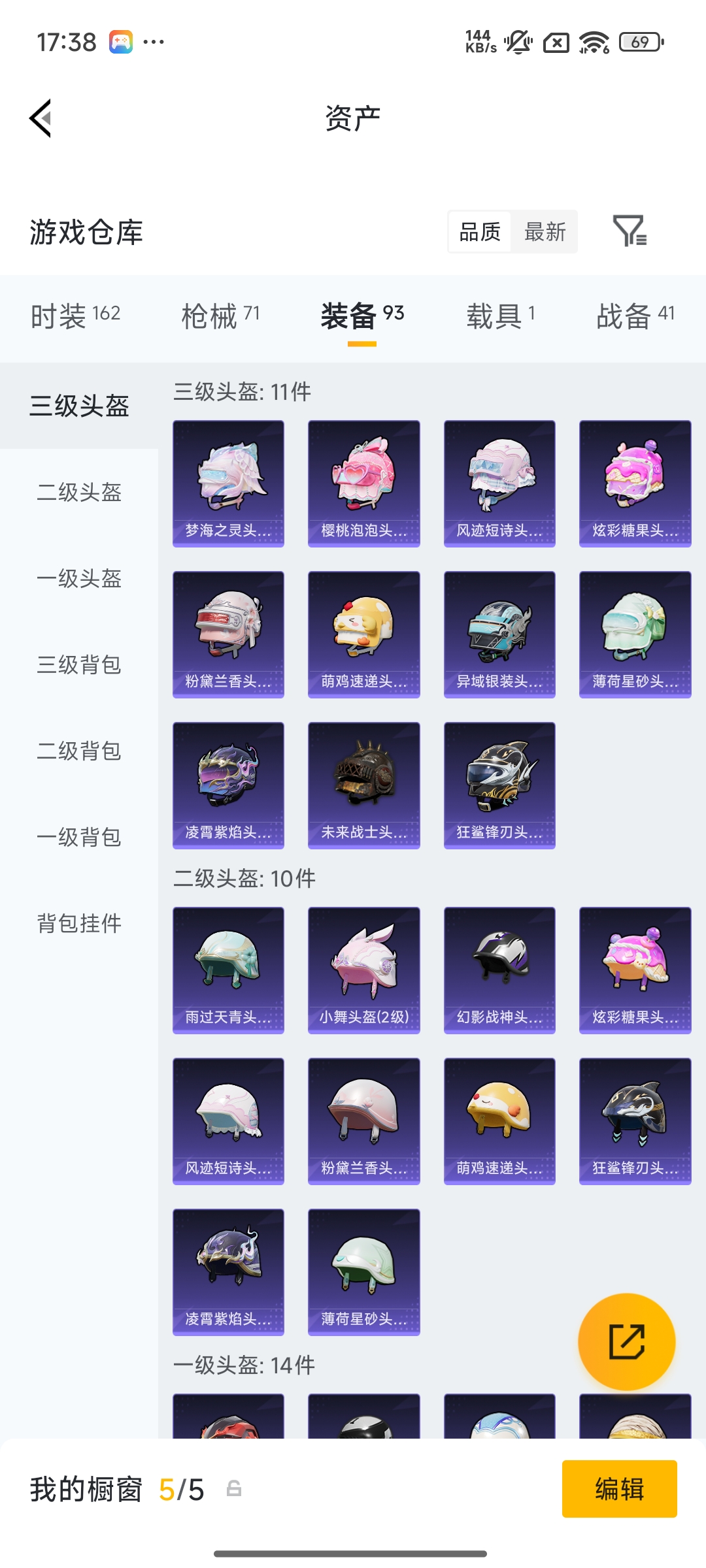Viewport: 706px width, 1568px height.
Task: Click the back arrow to leave 资产 page
Action: pyautogui.click(x=39, y=118)
